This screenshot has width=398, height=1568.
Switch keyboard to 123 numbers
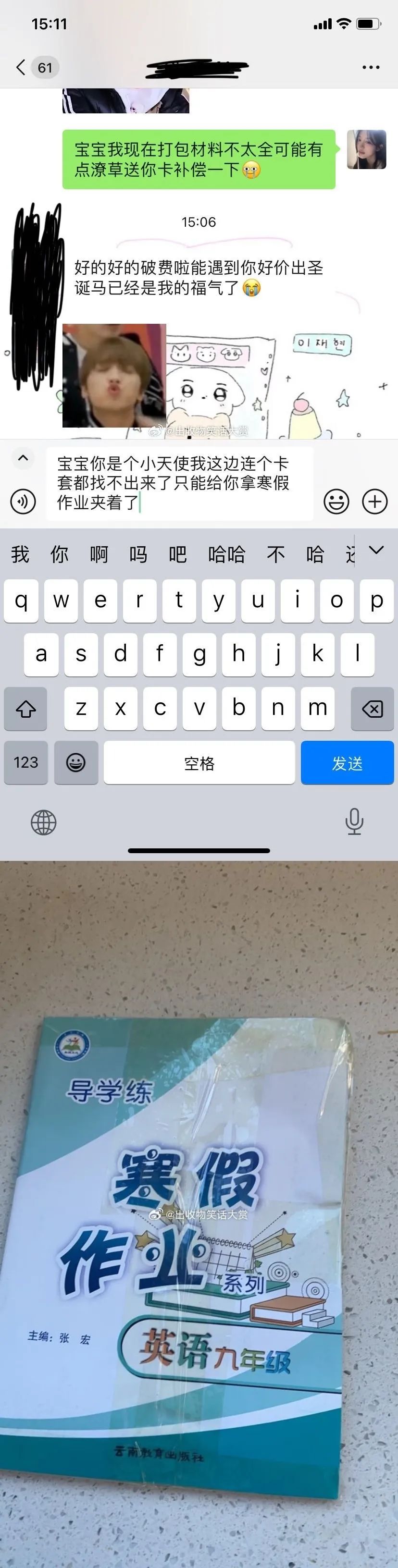(25, 763)
